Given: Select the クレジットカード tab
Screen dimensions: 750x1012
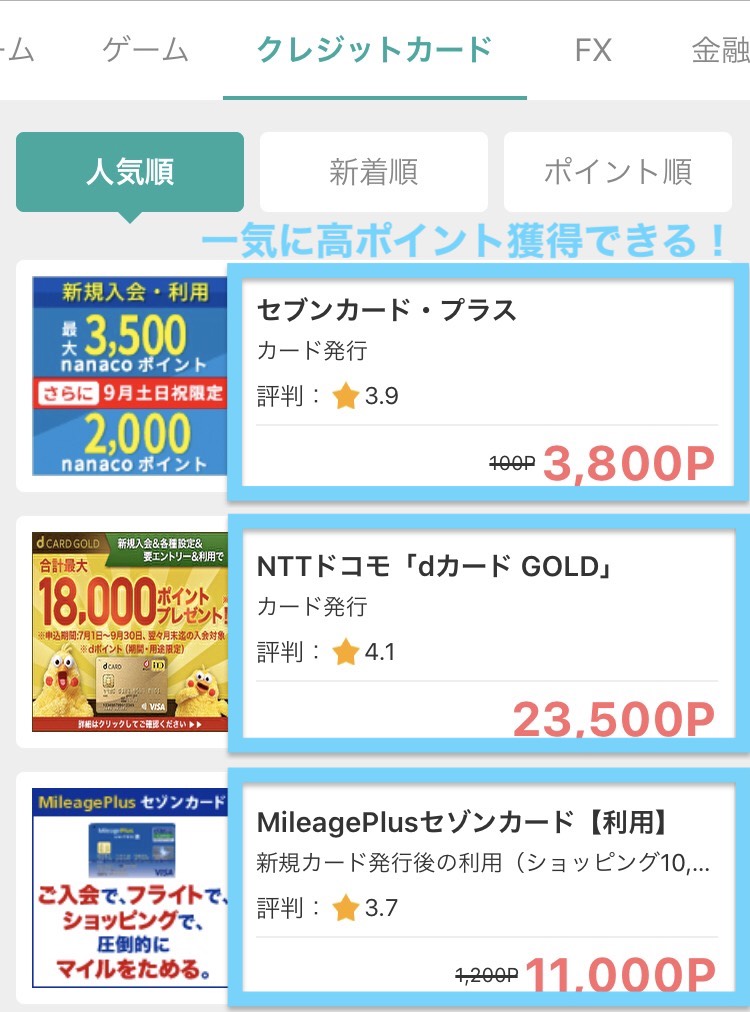Looking at the screenshot, I should 375,49.
